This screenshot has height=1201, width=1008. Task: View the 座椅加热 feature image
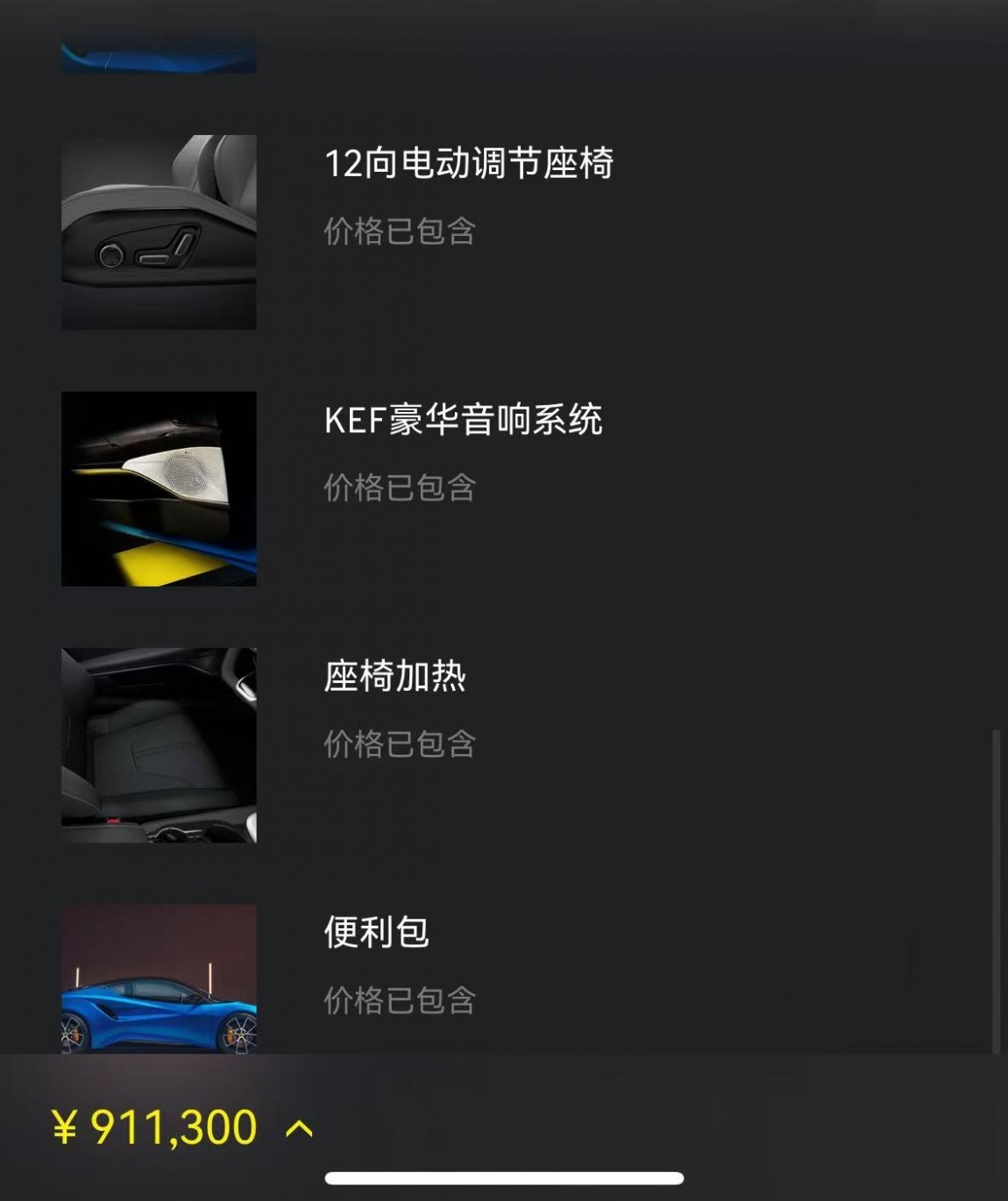(x=159, y=745)
